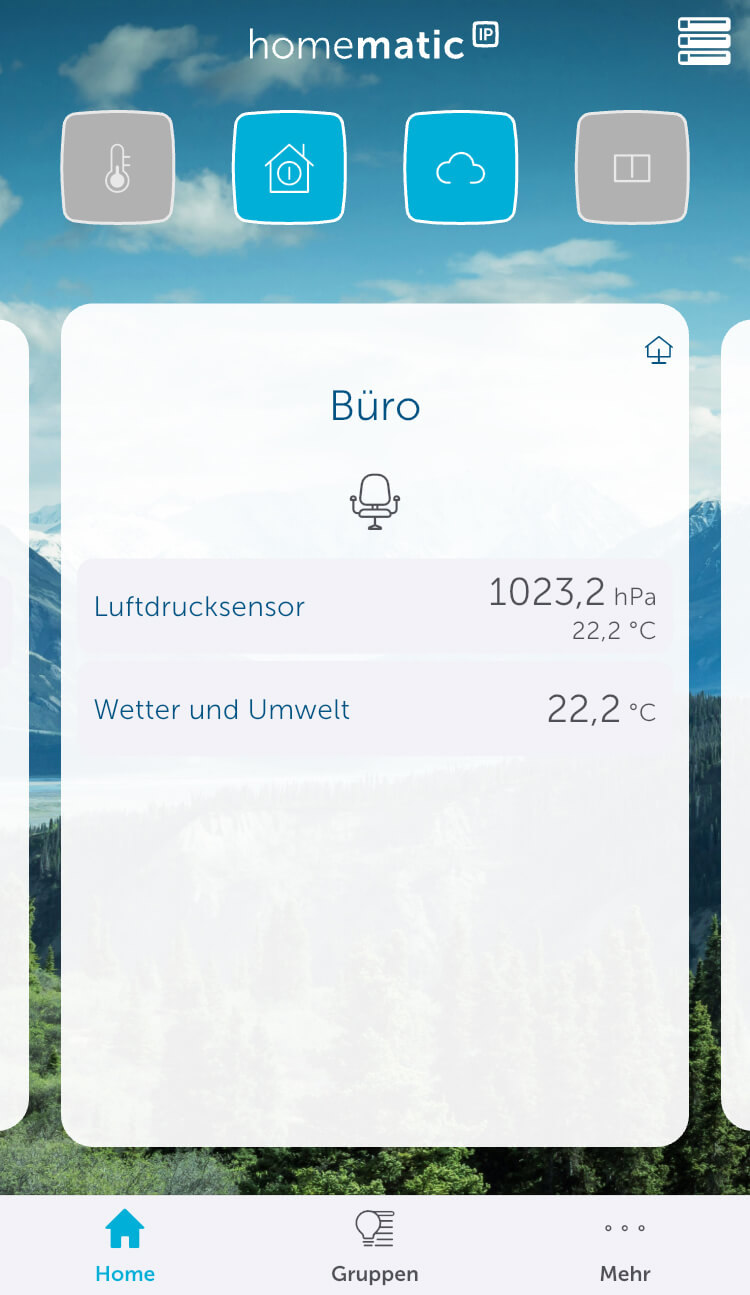The height and width of the screenshot is (1295, 750).
Task: Select the shutters quick access icon
Action: [x=631, y=166]
